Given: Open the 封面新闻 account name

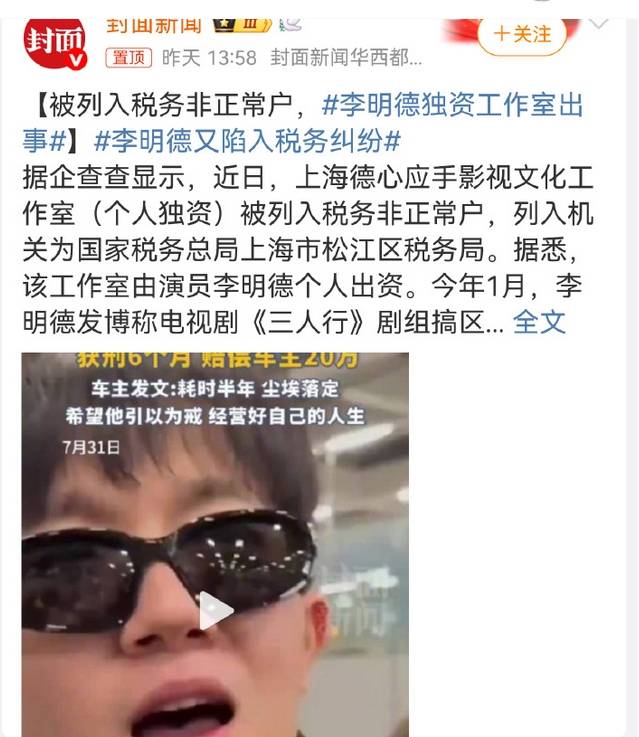Looking at the screenshot, I should tap(153, 22).
